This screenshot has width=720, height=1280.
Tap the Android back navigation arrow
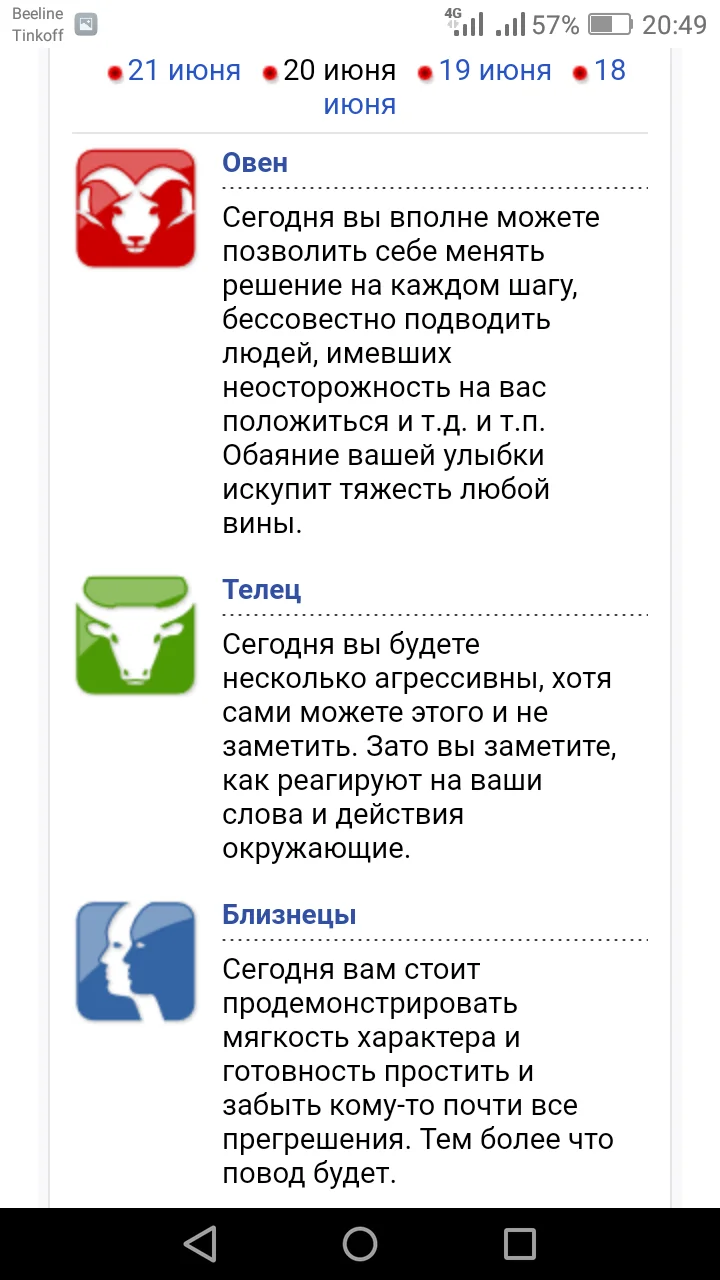click(200, 1244)
